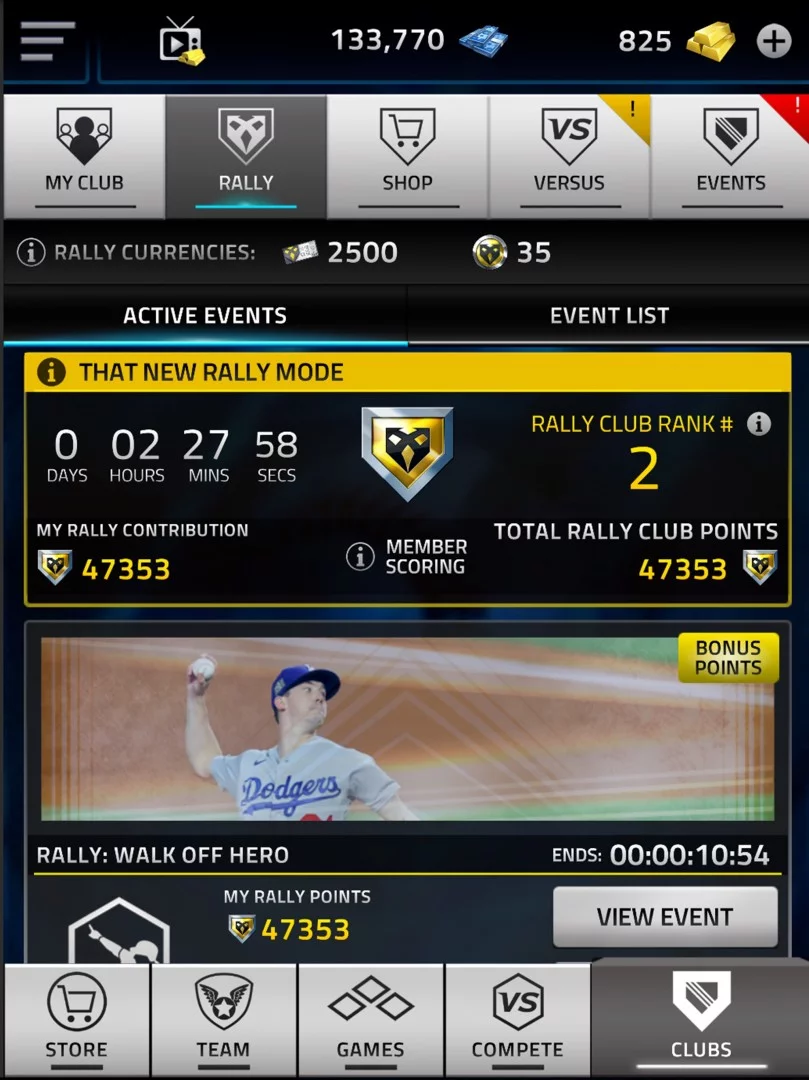Image resolution: width=809 pixels, height=1080 pixels.
Task: Open the Games section
Action: pyautogui.click(x=370, y=1020)
